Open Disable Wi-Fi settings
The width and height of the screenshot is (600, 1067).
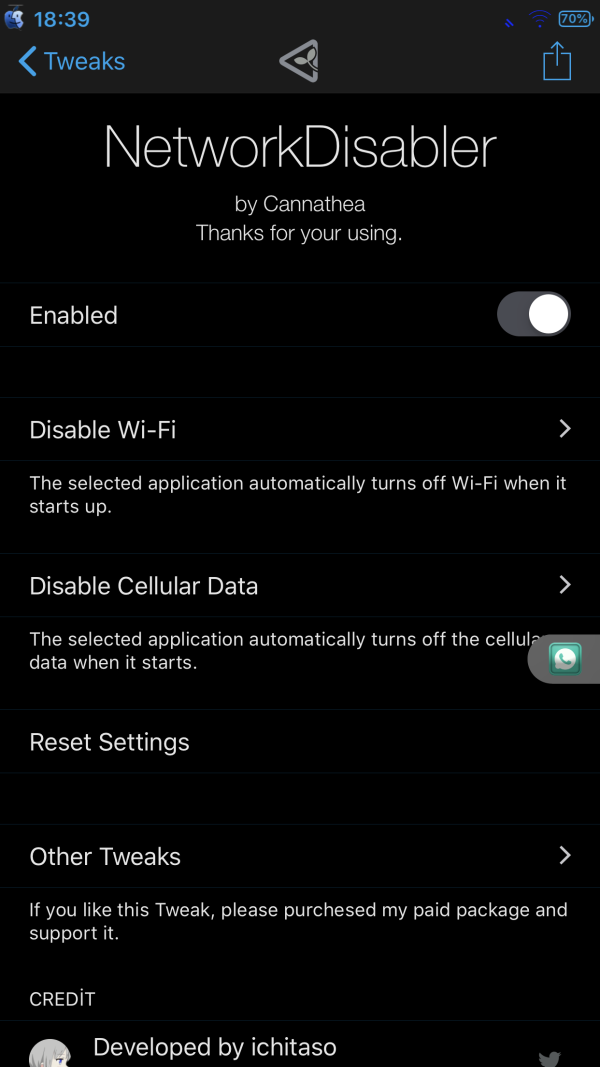pyautogui.click(x=300, y=429)
